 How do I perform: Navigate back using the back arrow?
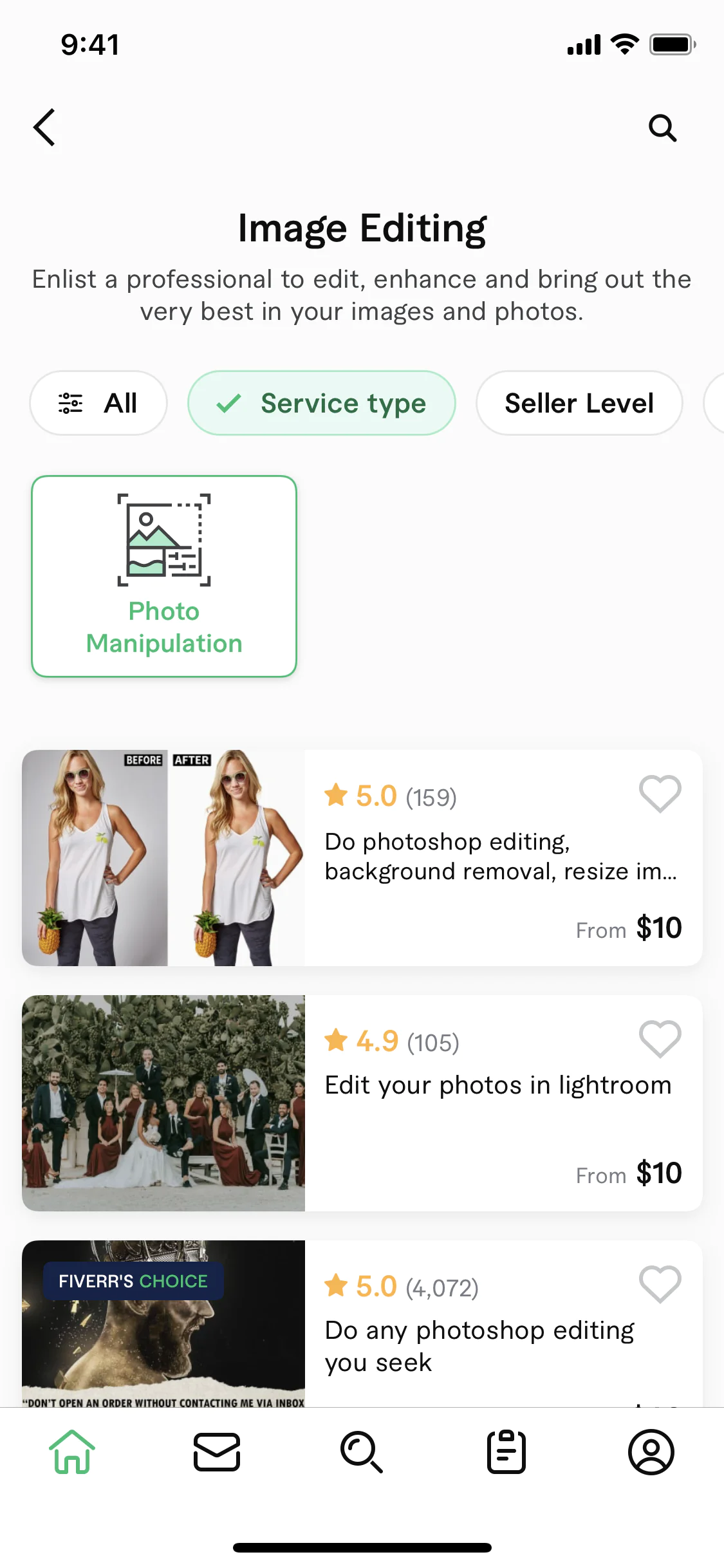click(44, 127)
